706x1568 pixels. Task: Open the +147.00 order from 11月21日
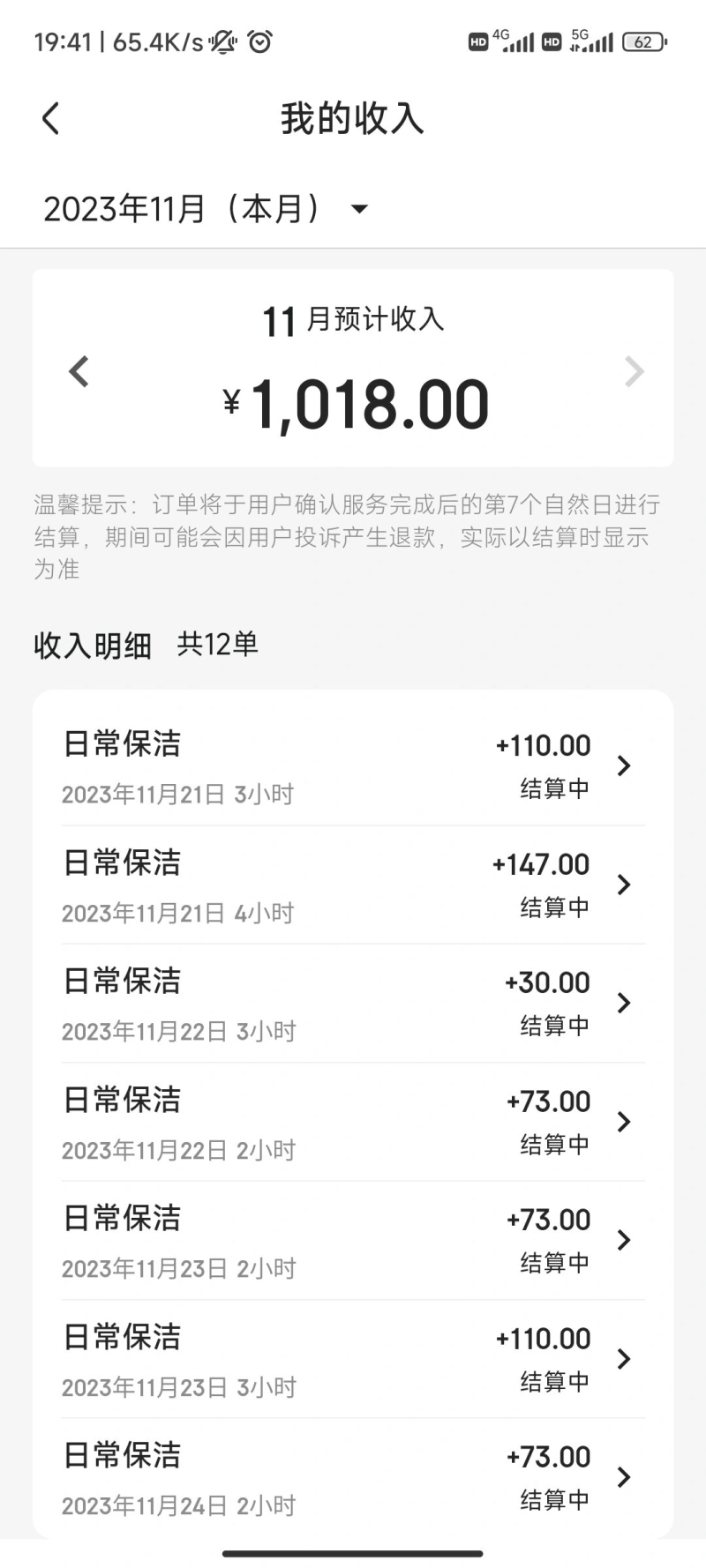(x=353, y=885)
